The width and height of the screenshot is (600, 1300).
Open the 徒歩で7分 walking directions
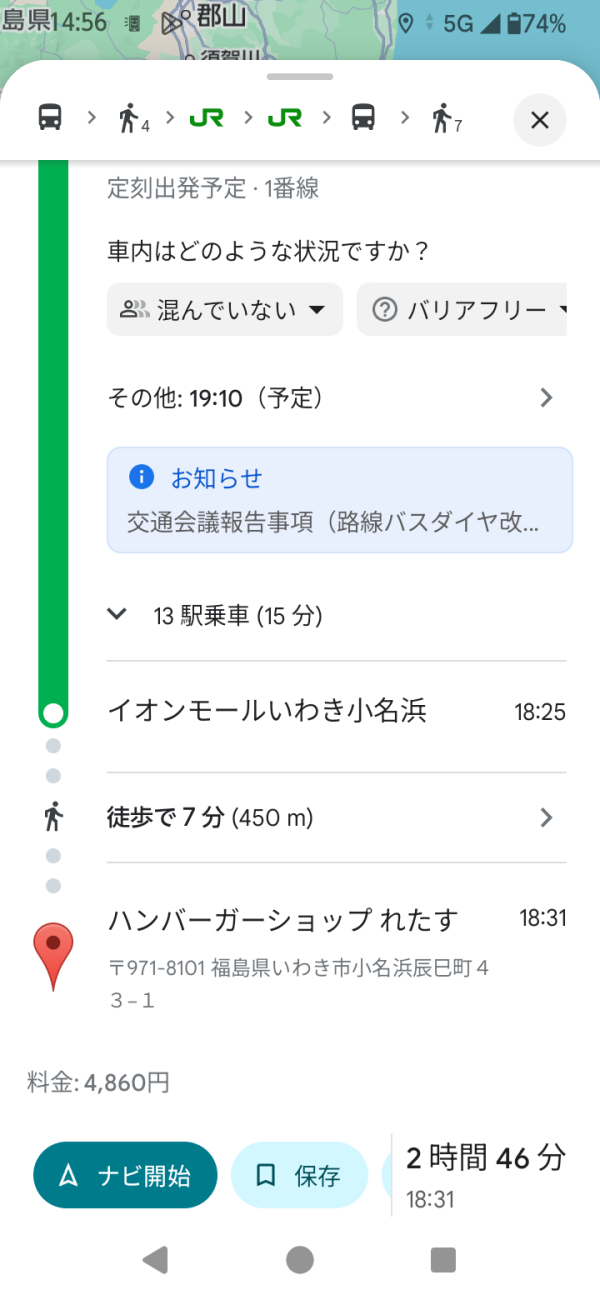click(x=330, y=818)
